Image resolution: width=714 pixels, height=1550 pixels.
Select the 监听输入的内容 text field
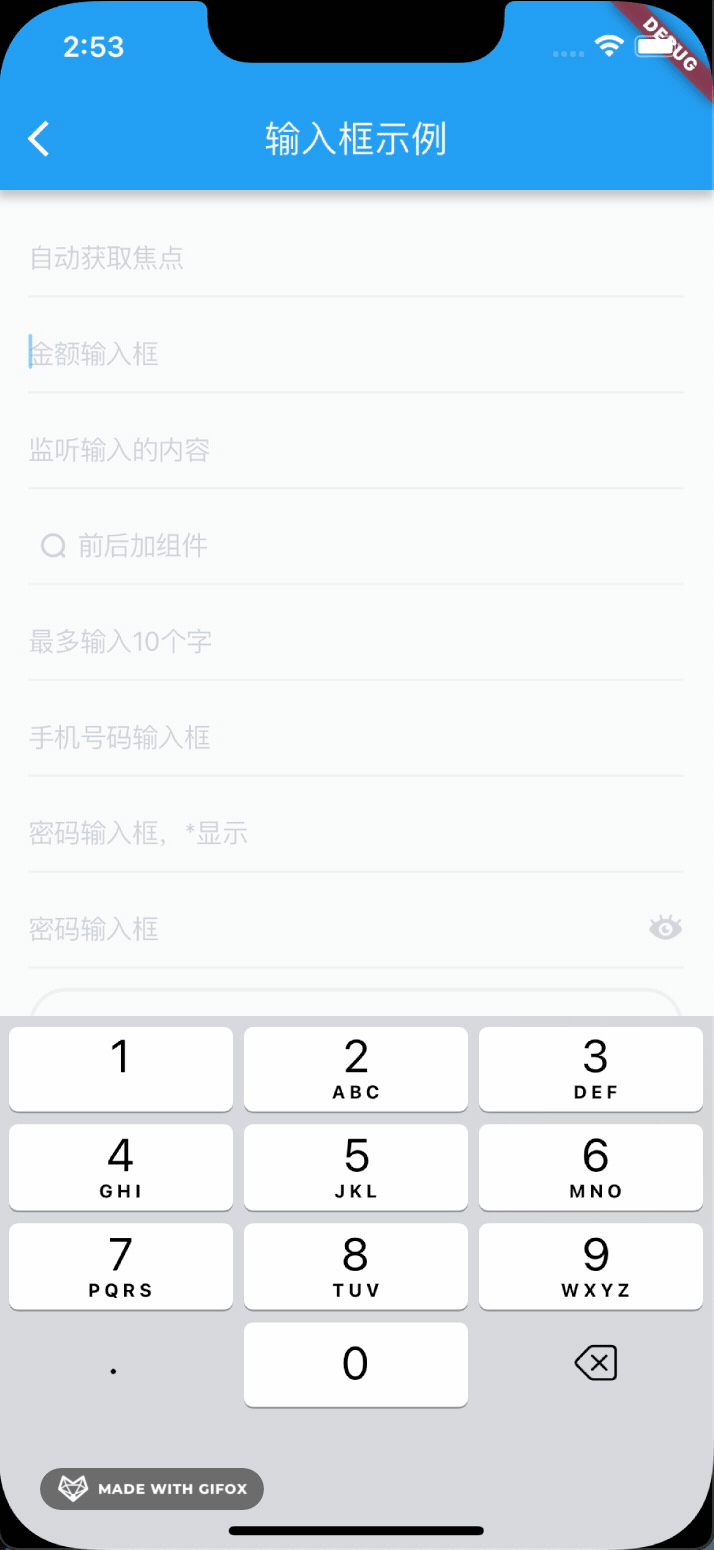355,450
